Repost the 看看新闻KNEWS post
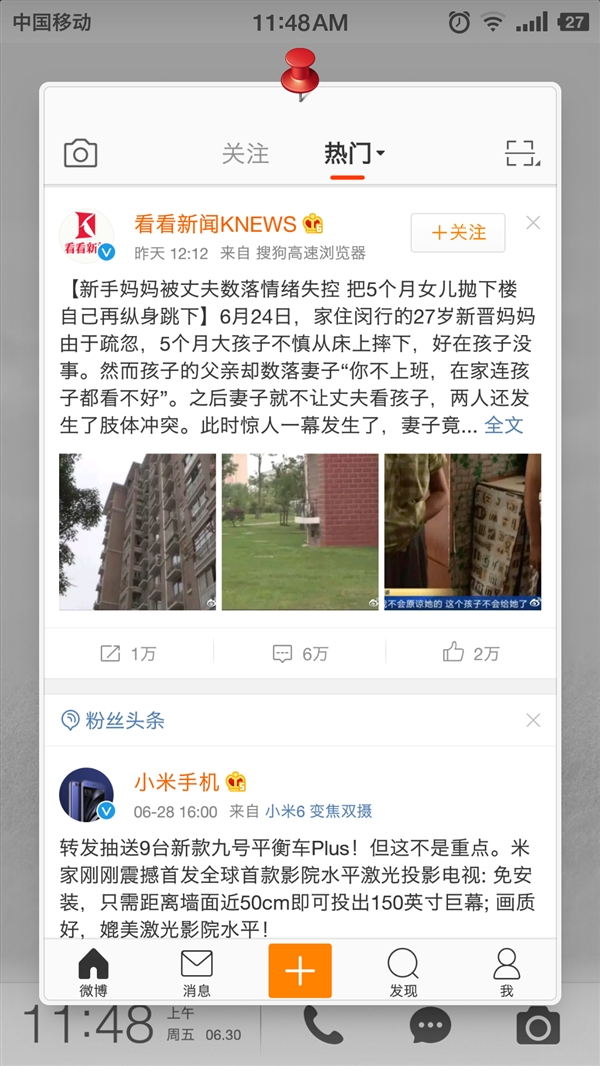Image resolution: width=600 pixels, height=1066 pixels. click(128, 653)
